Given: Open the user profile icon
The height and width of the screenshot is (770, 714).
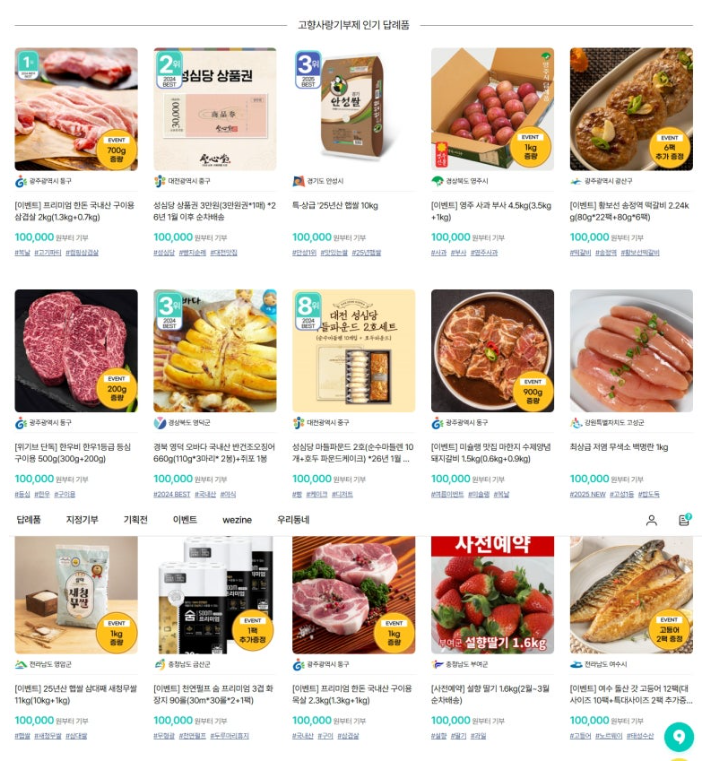Looking at the screenshot, I should 651,520.
